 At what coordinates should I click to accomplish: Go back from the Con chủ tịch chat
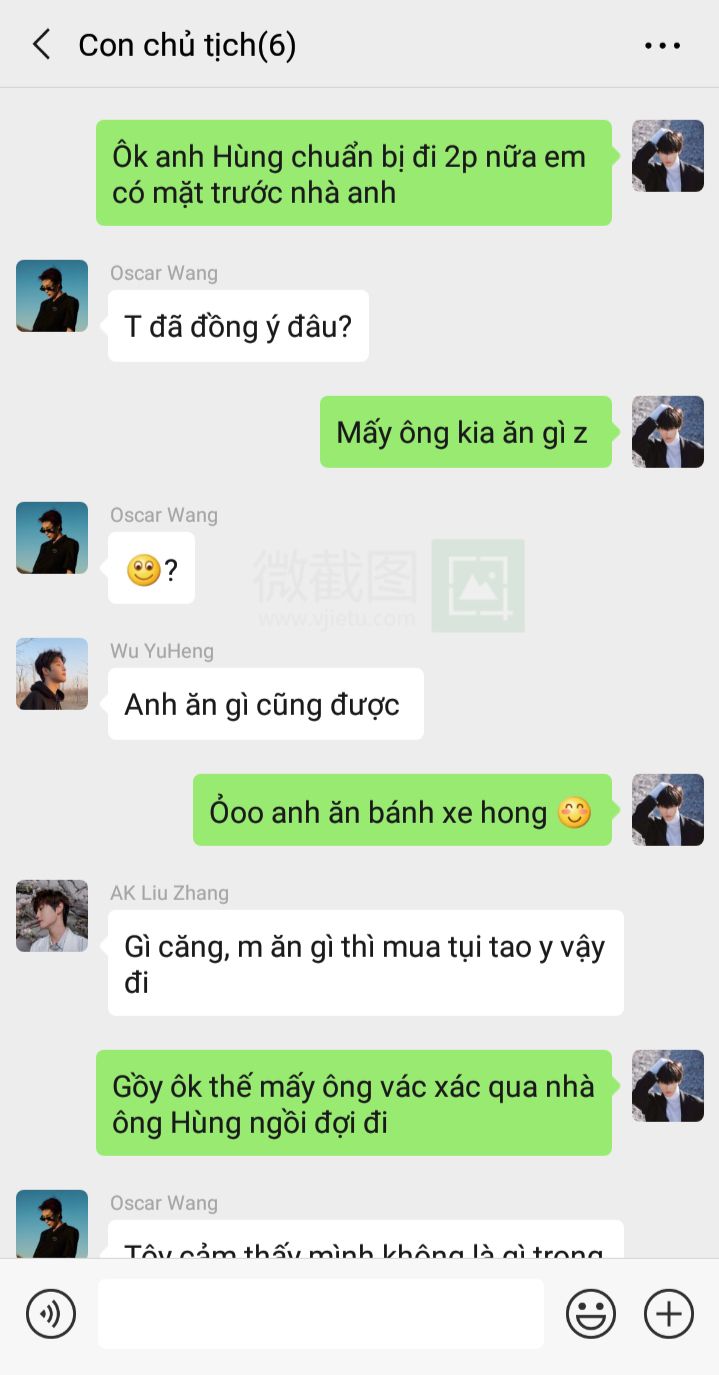(41, 44)
